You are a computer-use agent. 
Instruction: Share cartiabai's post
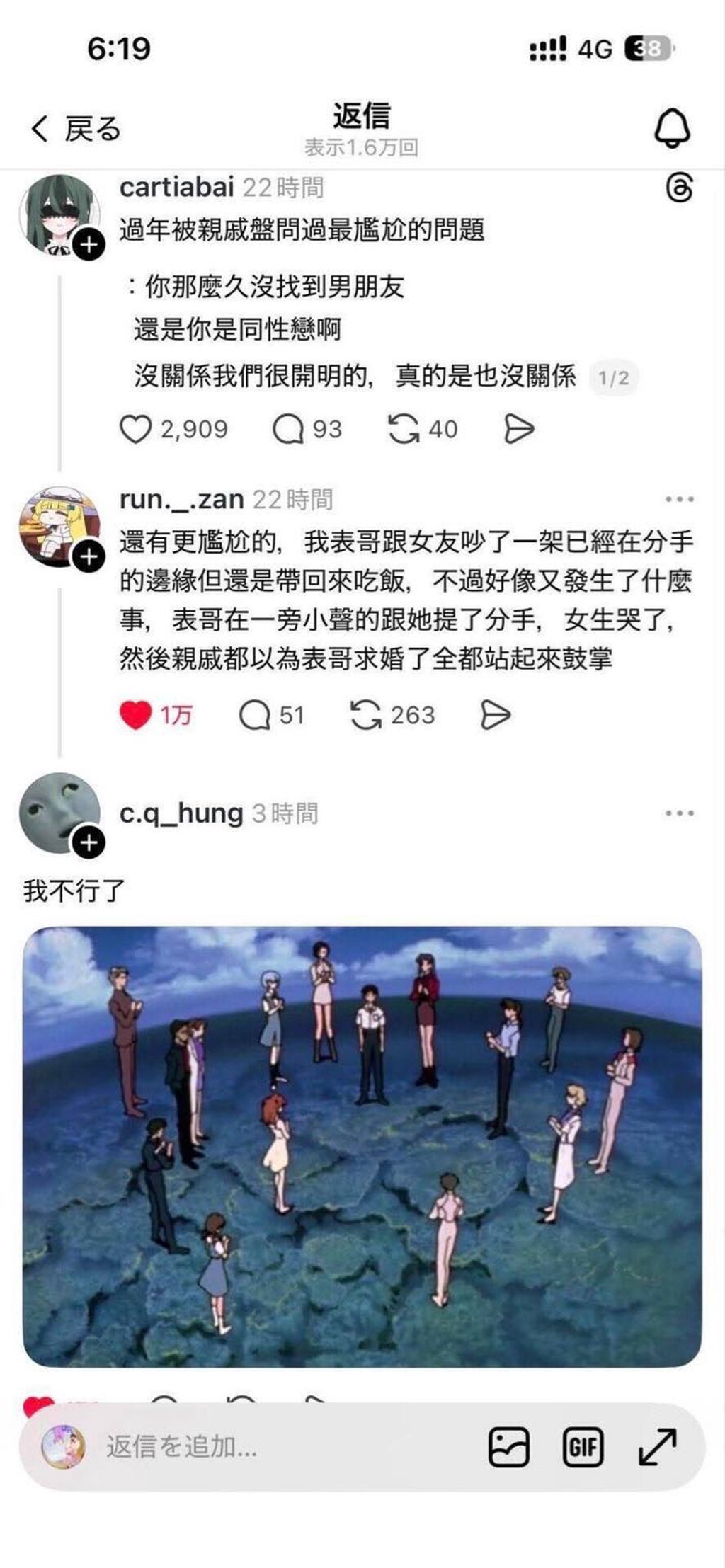(518, 429)
